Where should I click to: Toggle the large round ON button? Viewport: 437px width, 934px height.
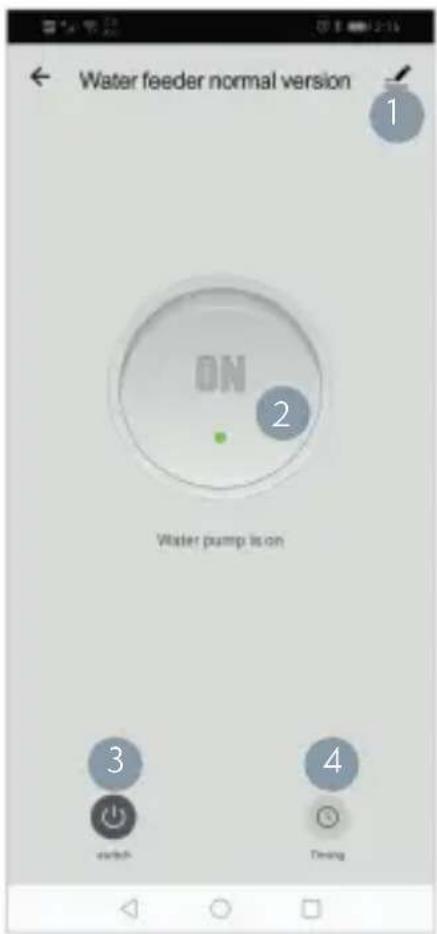click(x=220, y=387)
